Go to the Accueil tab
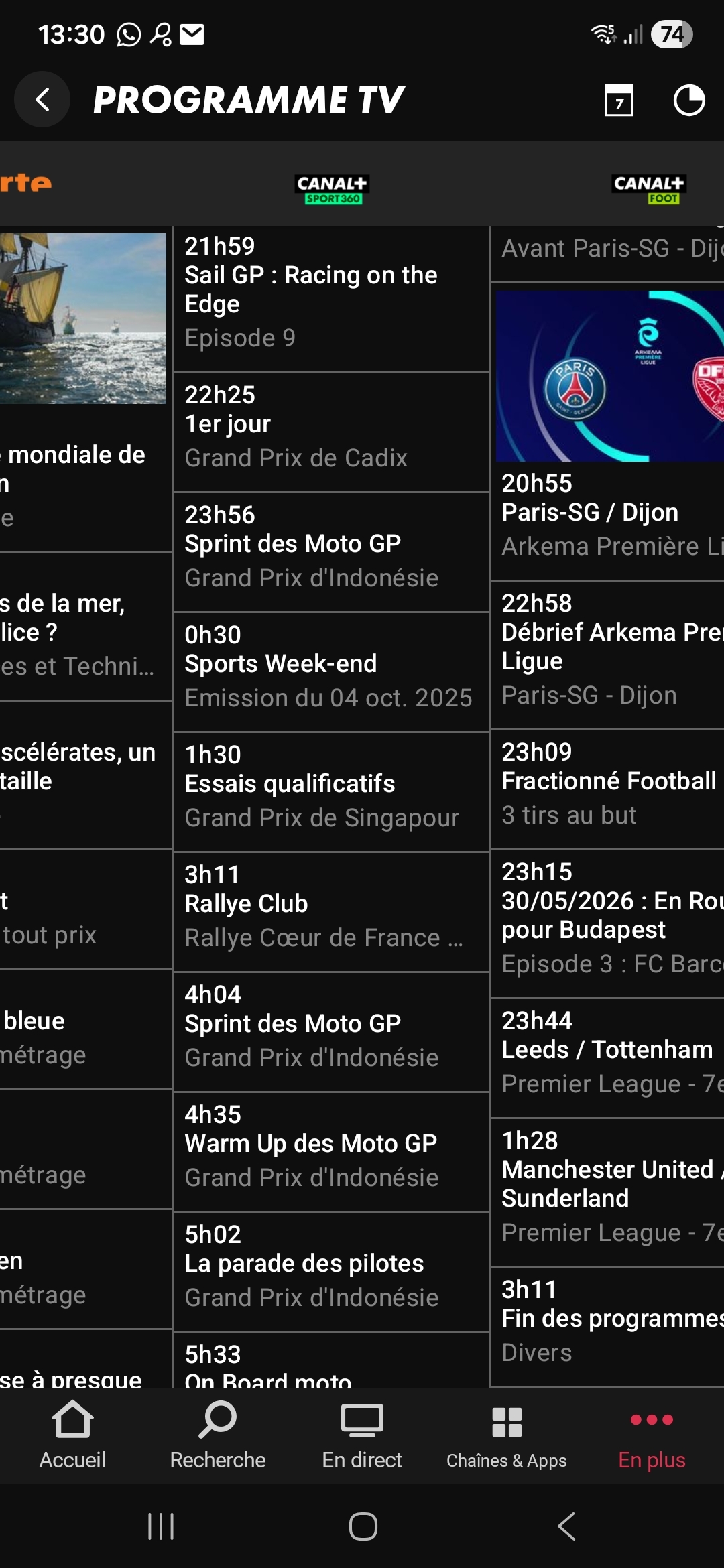This screenshot has height=1568, width=724. tap(72, 1435)
